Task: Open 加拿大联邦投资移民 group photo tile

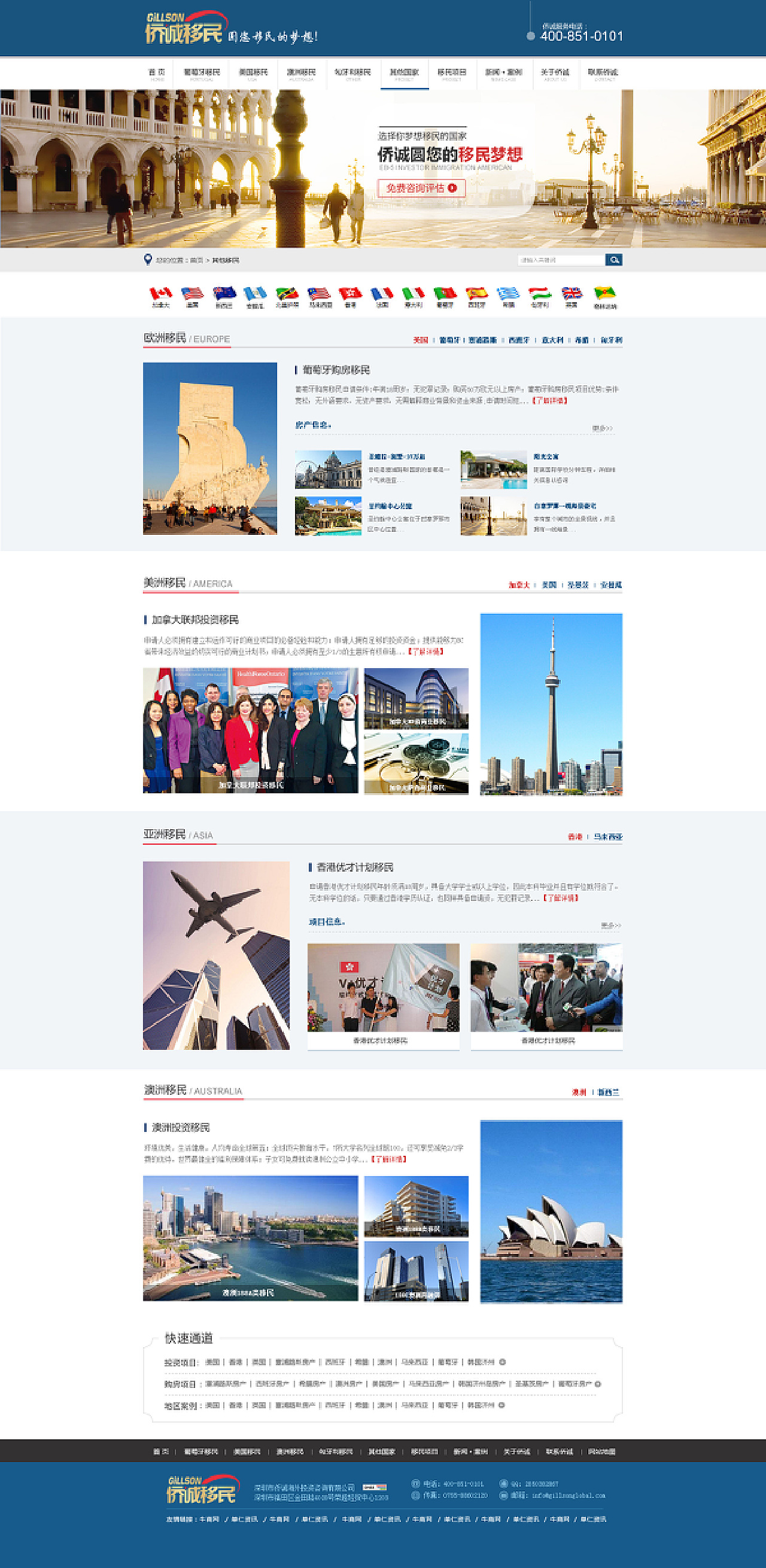Action: [x=250, y=730]
